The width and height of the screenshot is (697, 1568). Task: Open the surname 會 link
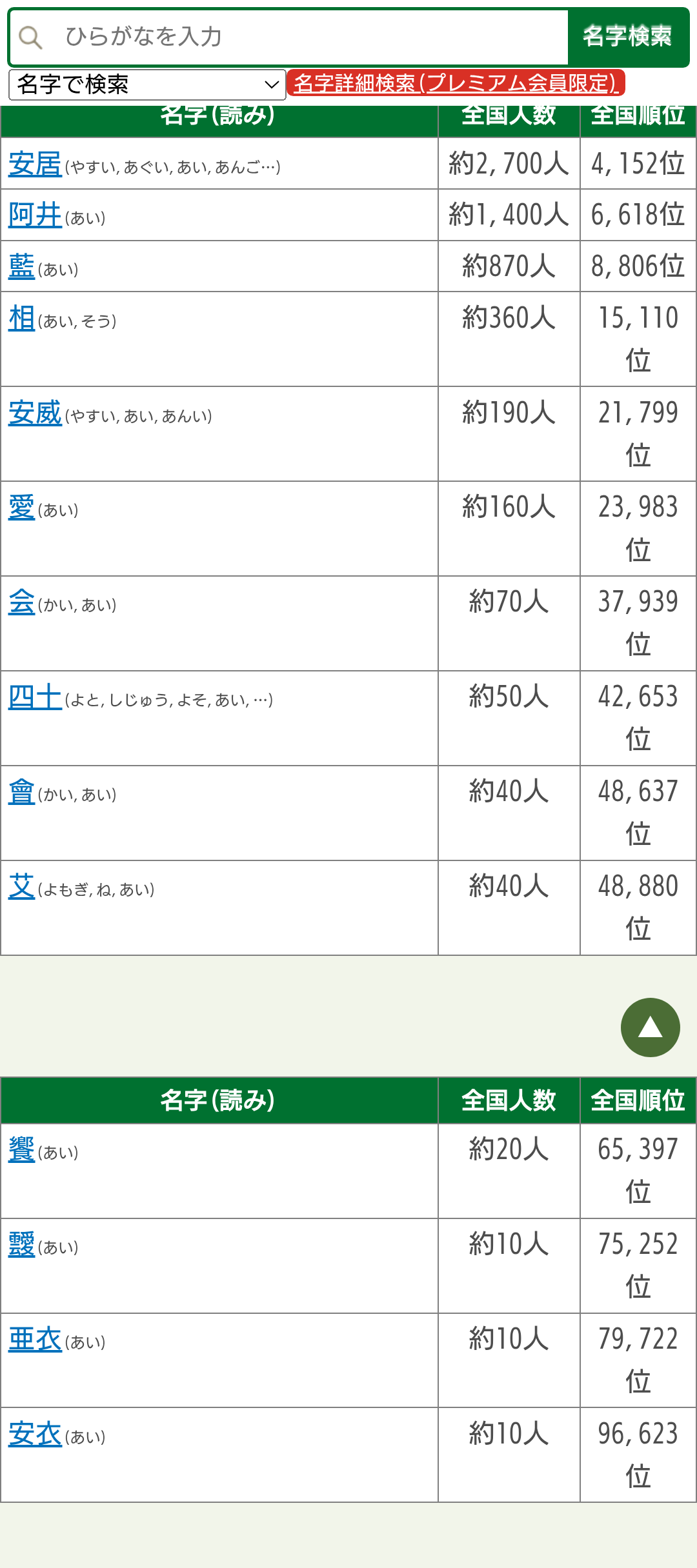tap(21, 792)
